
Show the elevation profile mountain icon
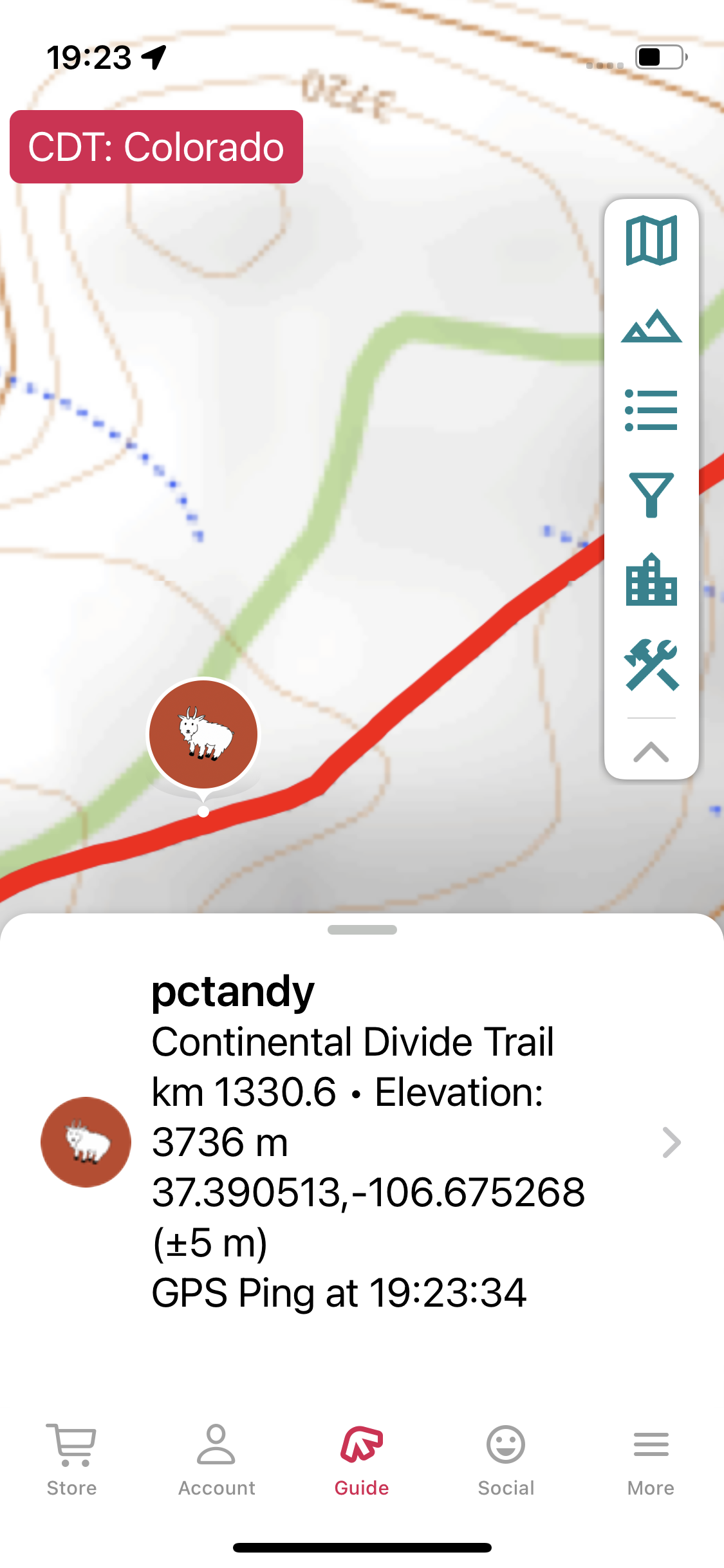[x=651, y=326]
